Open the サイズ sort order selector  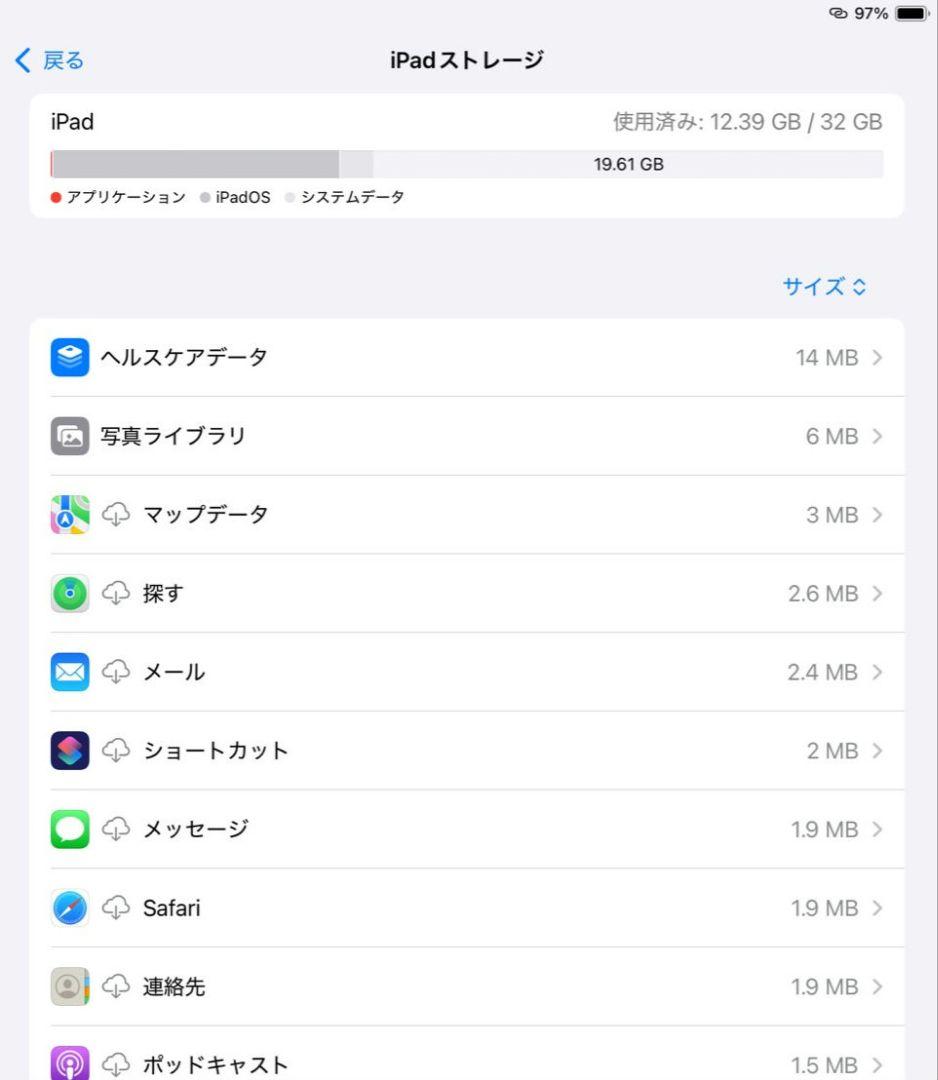point(824,287)
